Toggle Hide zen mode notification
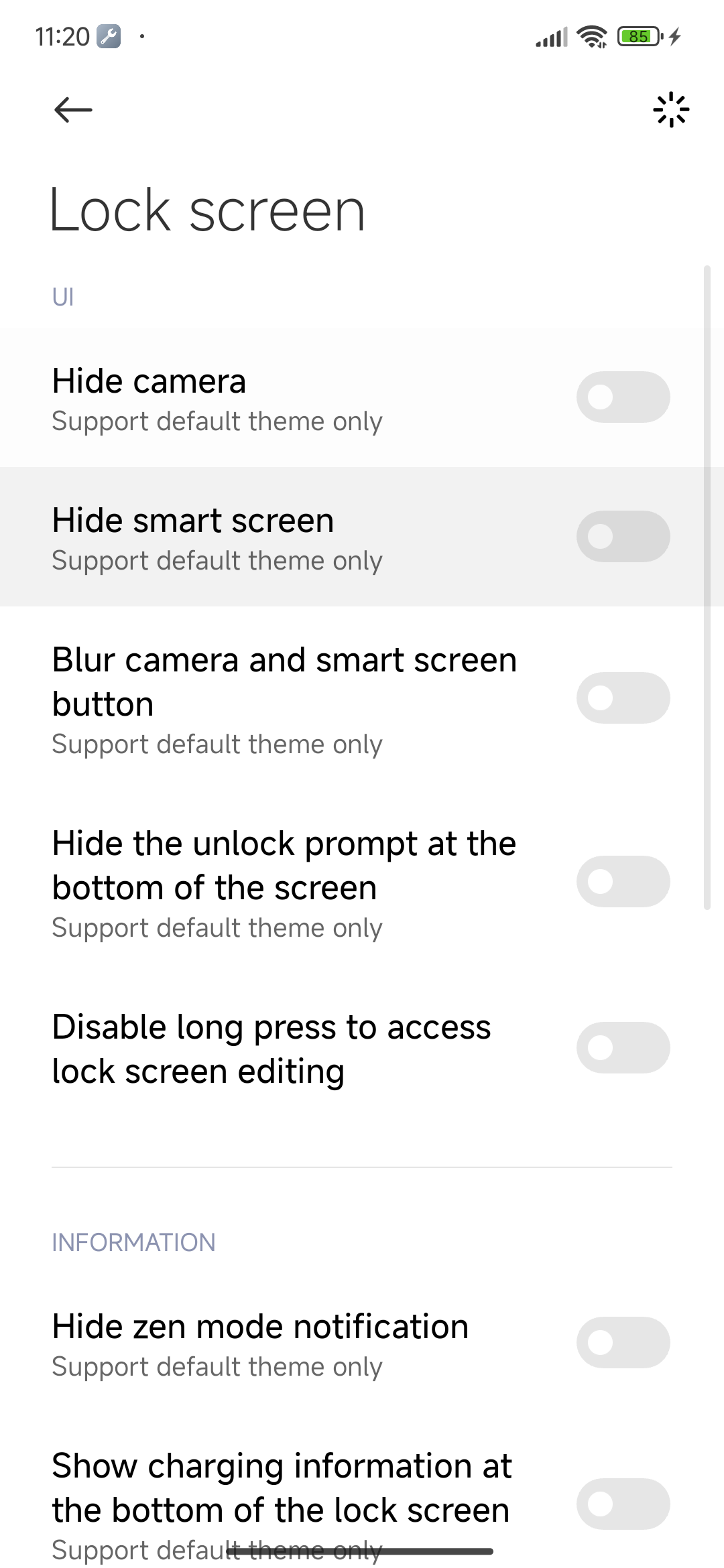 623,1342
